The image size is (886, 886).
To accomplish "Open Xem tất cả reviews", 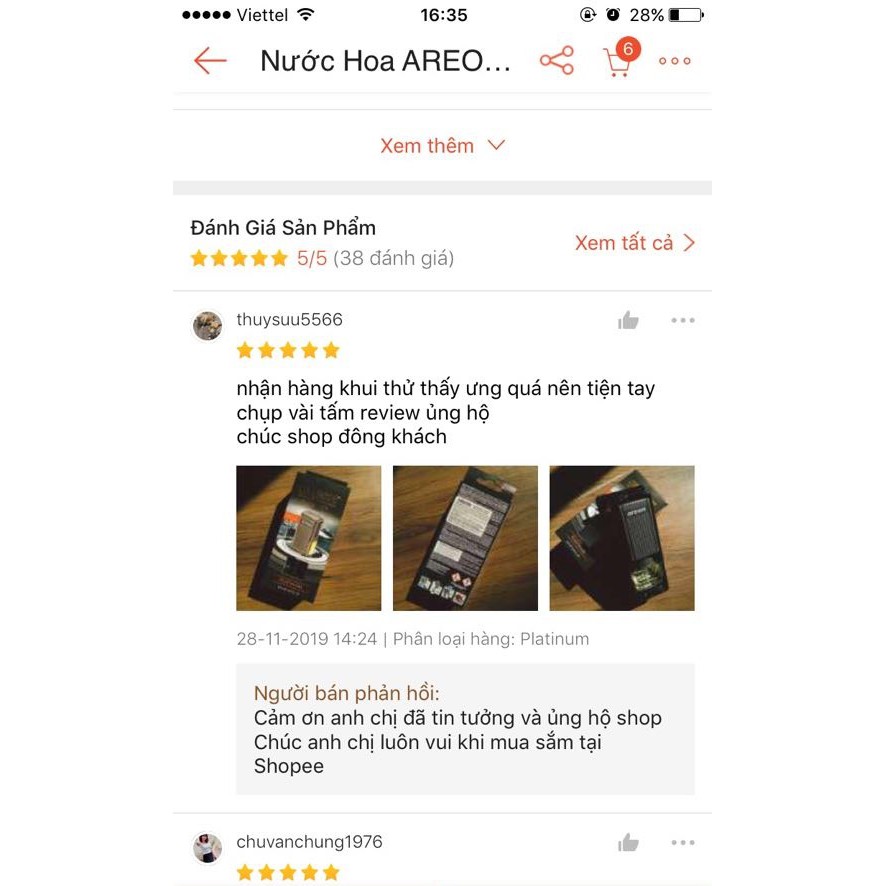I will 634,243.
